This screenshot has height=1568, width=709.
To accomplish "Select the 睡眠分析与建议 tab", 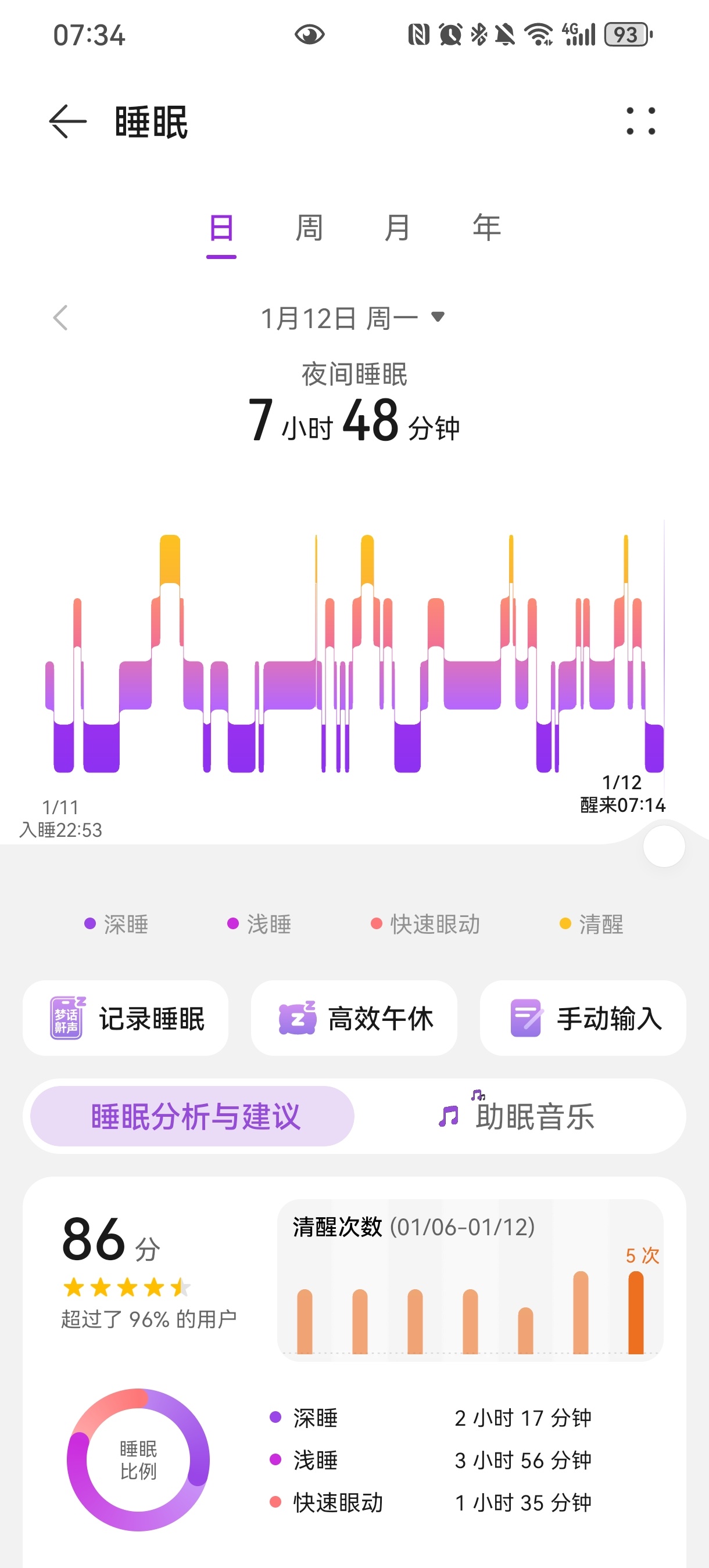I will [x=192, y=1116].
